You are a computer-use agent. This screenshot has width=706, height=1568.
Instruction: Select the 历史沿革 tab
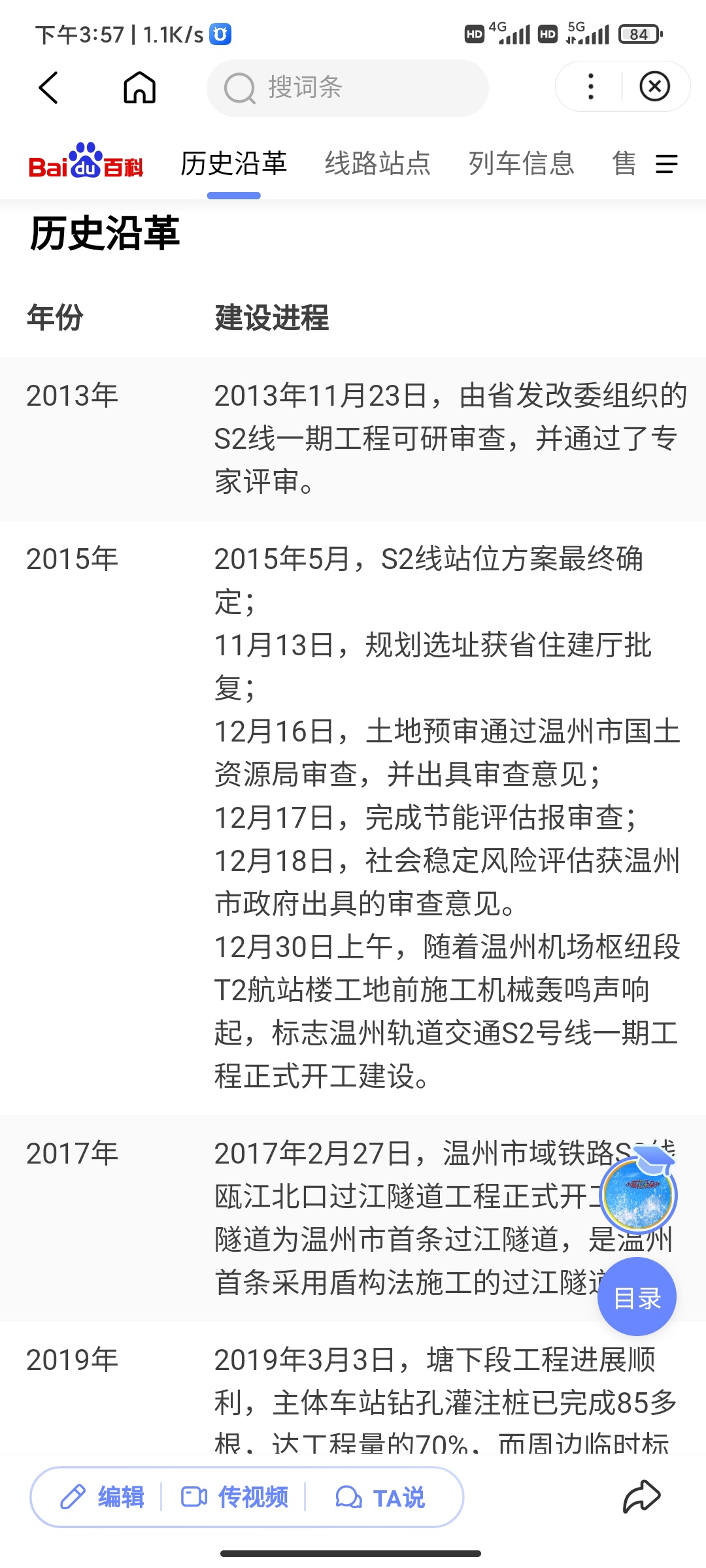[234, 163]
